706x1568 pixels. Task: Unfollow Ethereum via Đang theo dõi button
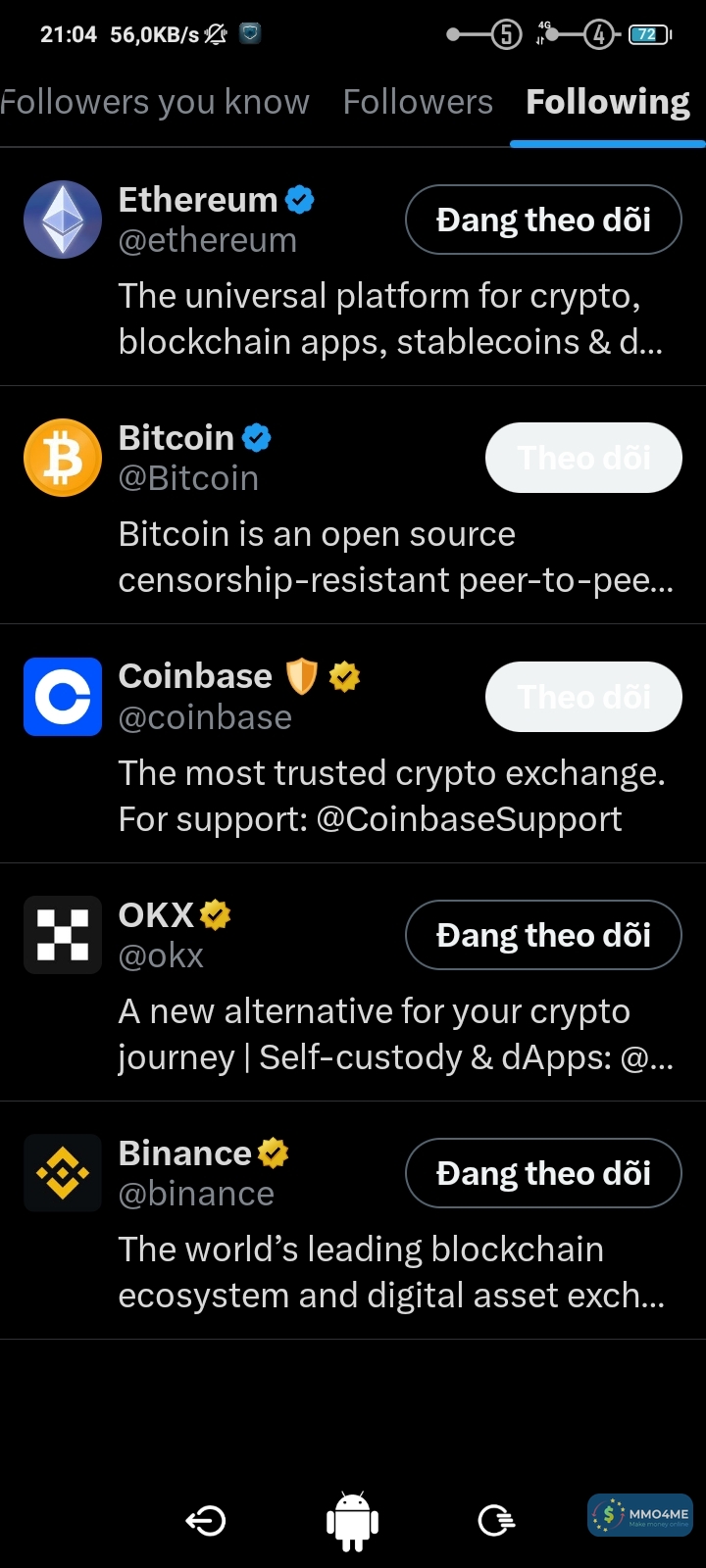pos(543,220)
